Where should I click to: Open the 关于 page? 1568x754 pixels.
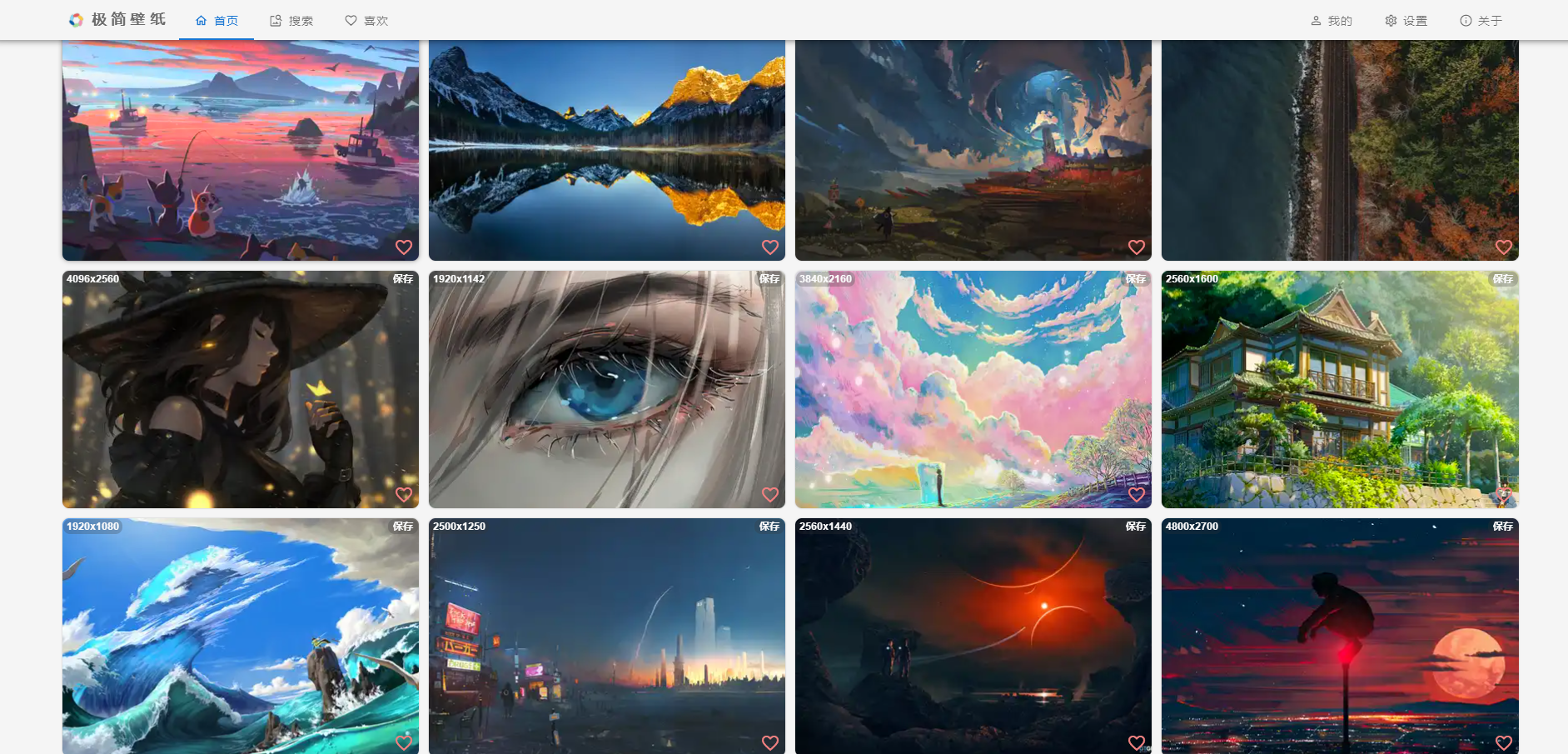point(1481,21)
